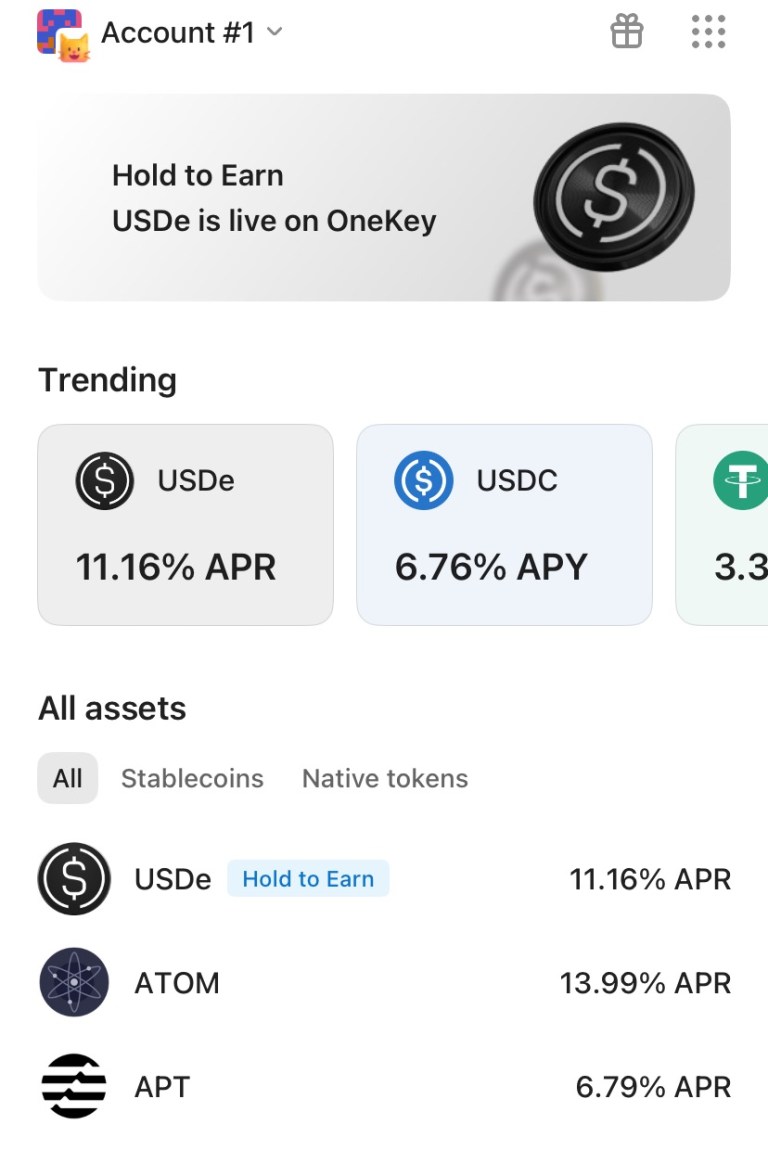Select the All assets filter

point(68,778)
